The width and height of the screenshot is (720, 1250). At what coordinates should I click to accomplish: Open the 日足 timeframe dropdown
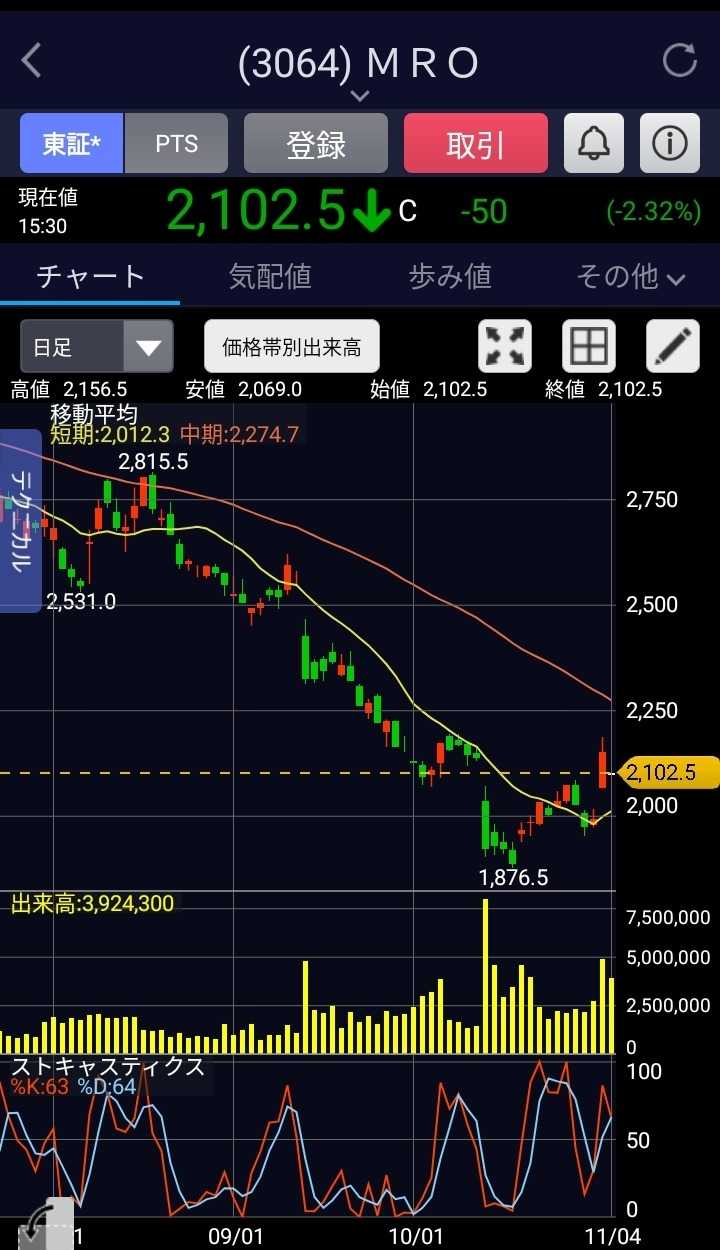click(x=97, y=347)
